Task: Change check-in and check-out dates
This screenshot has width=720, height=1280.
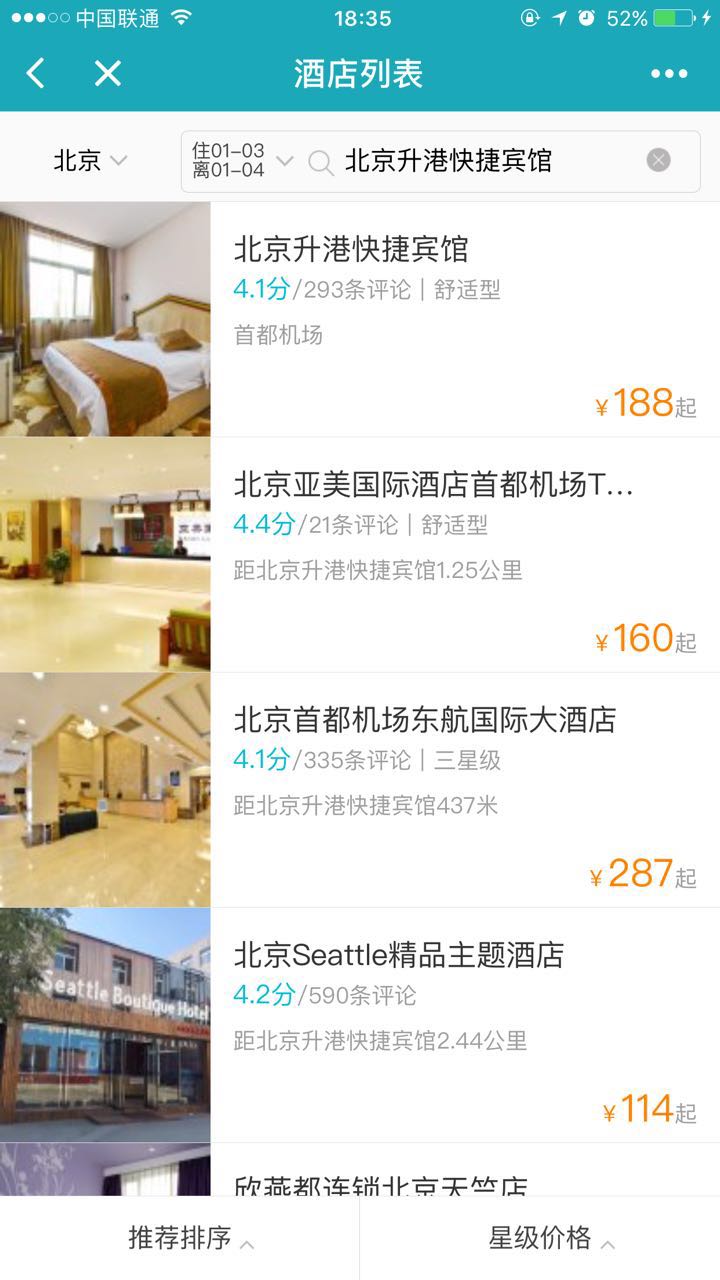Action: pyautogui.click(x=242, y=161)
